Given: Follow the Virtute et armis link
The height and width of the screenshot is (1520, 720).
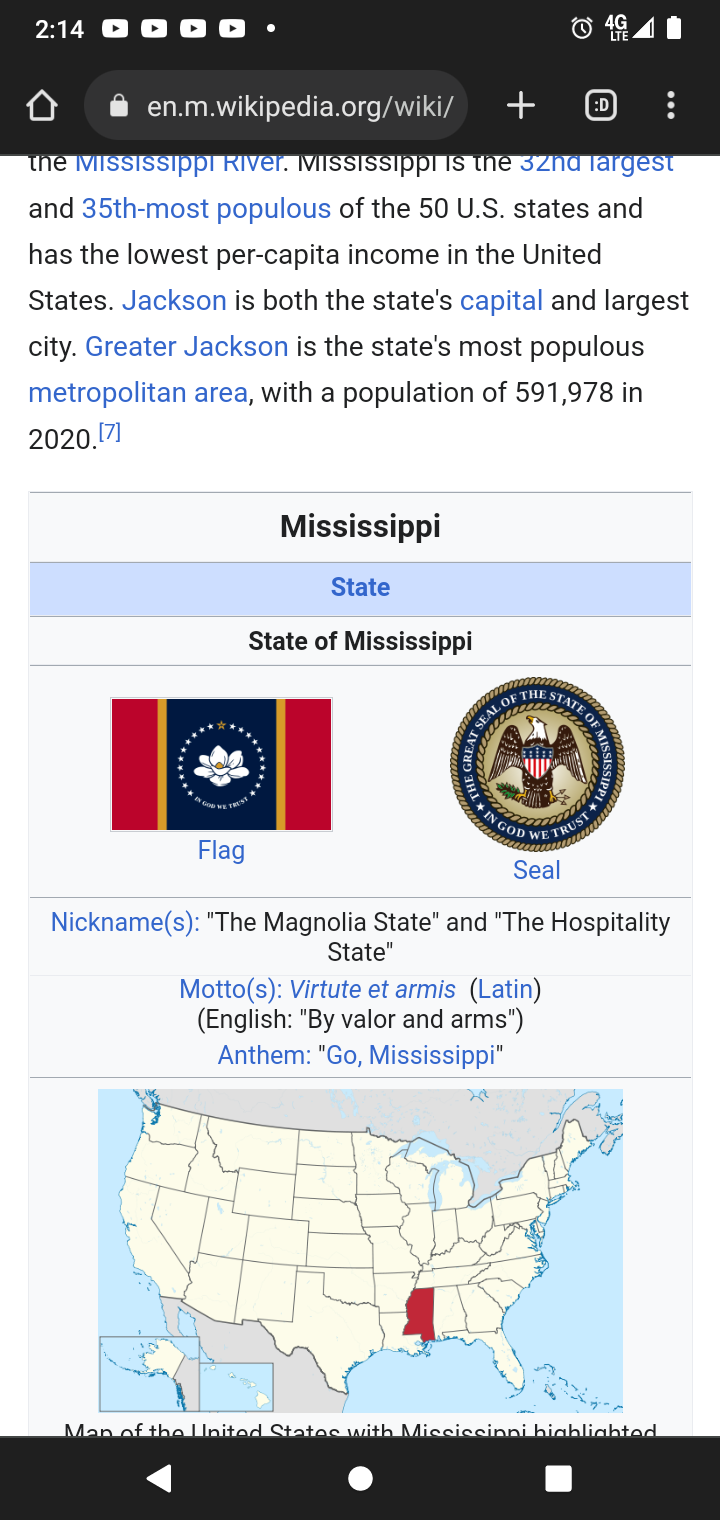Looking at the screenshot, I should (x=372, y=989).
